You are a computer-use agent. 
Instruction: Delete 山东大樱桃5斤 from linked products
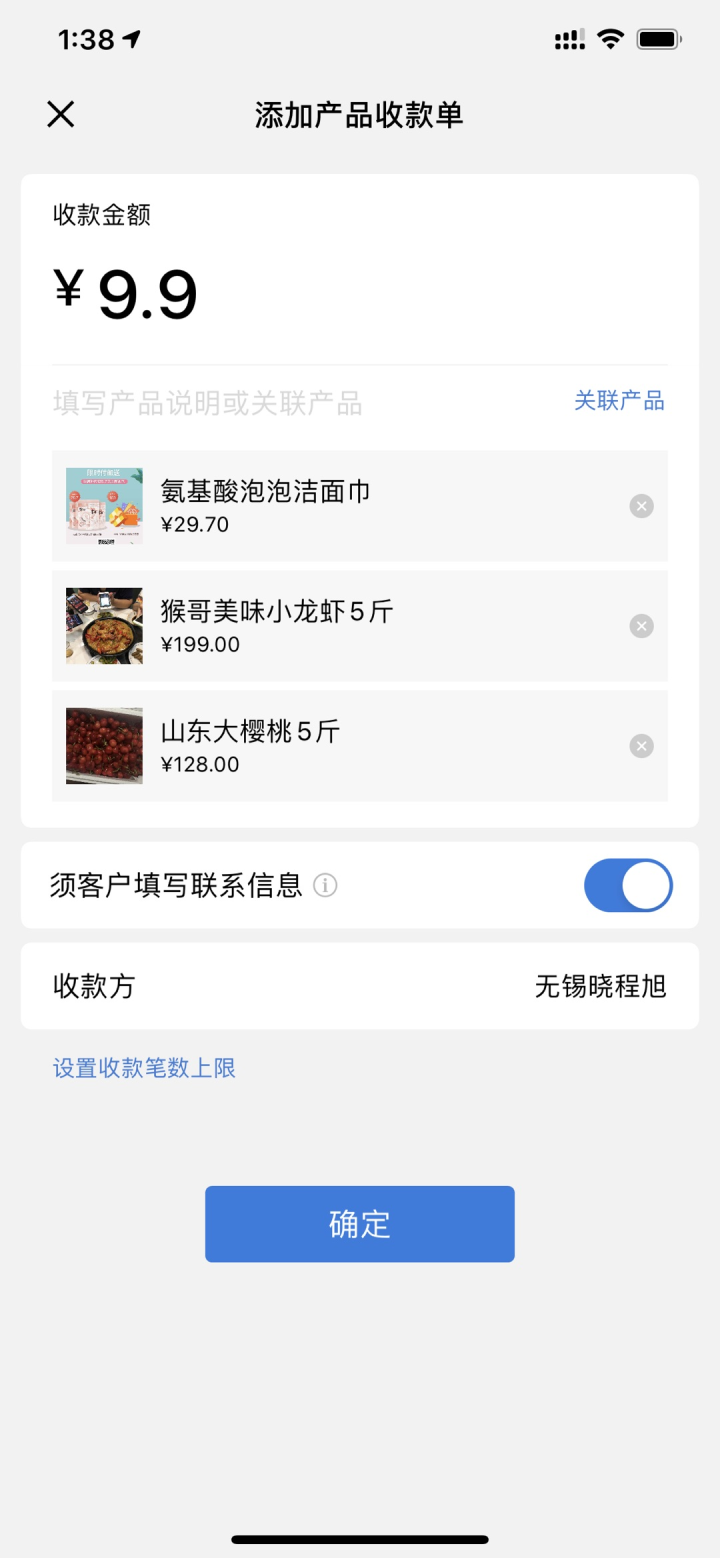[x=642, y=746]
